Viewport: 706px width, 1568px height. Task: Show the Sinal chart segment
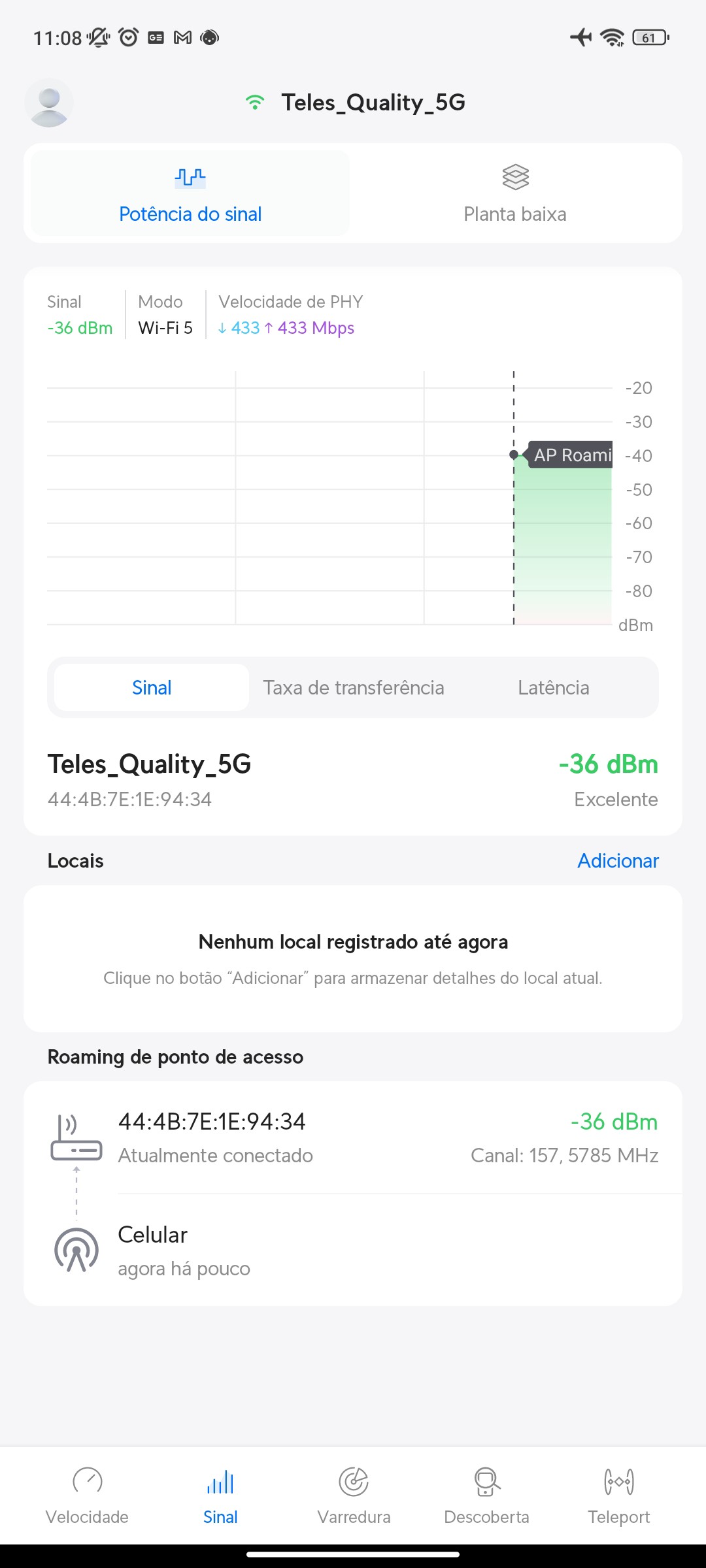pos(152,687)
